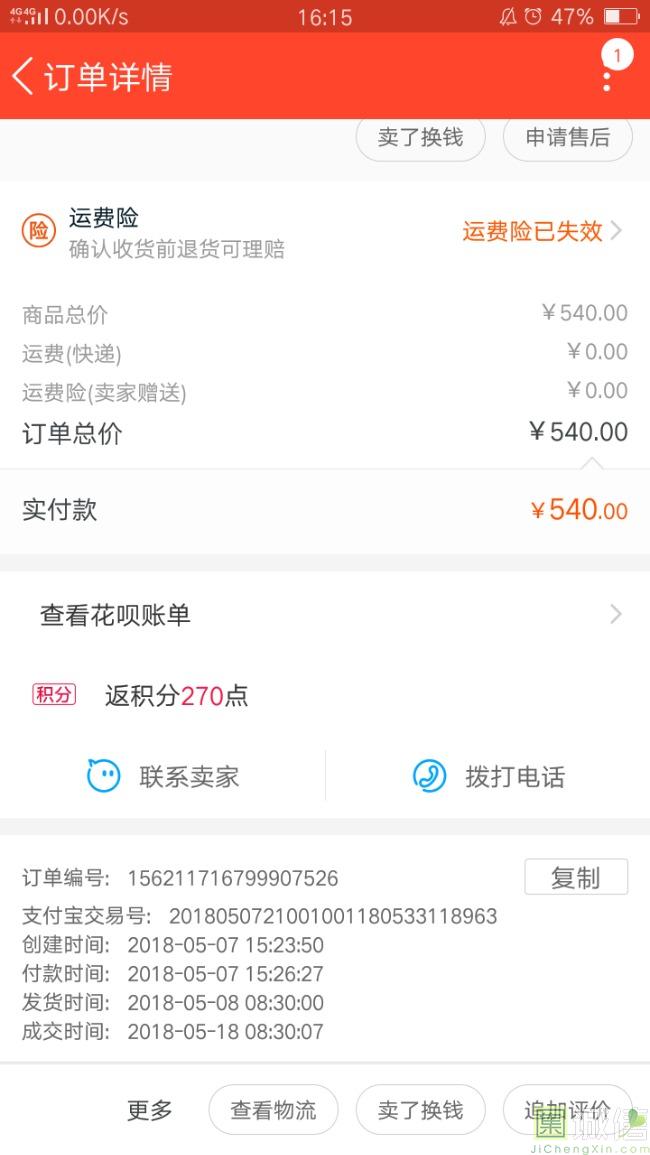Image resolution: width=650 pixels, height=1155 pixels.
Task: Contact the seller via 联系卖家
Action: (163, 776)
